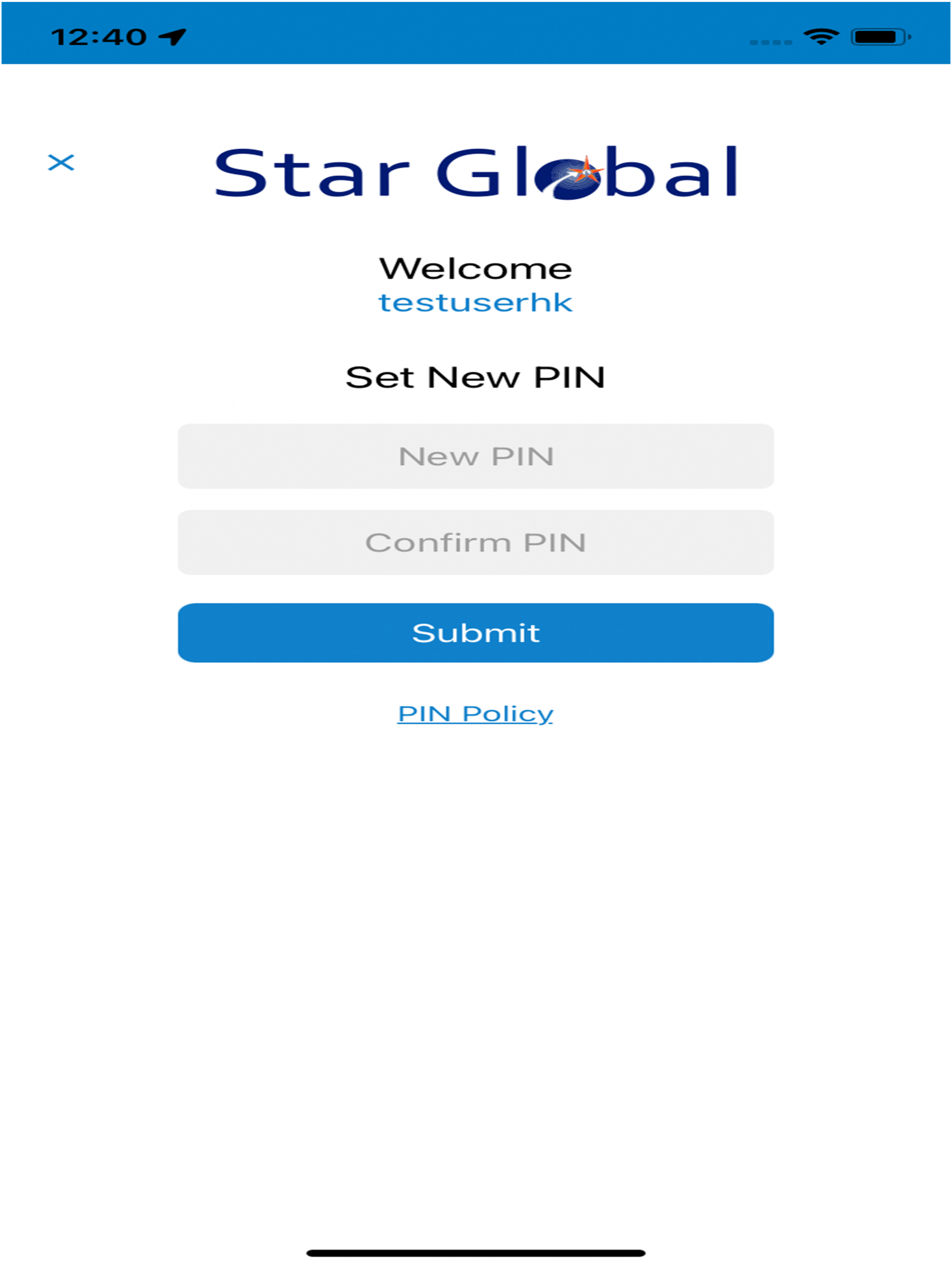Screen dimensions: 952x1270
Task: Tap the Set New PIN title
Action: point(476,377)
